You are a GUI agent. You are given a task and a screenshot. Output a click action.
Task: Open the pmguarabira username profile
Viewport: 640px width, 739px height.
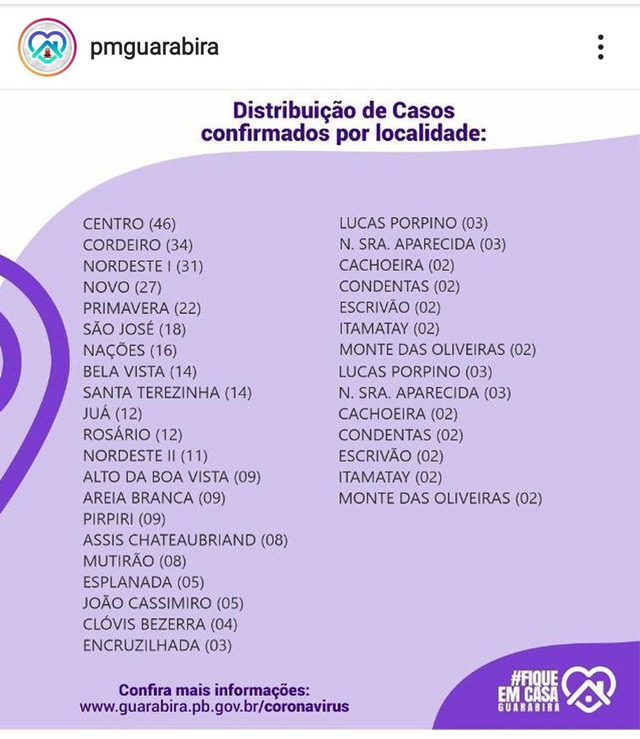coord(154,47)
